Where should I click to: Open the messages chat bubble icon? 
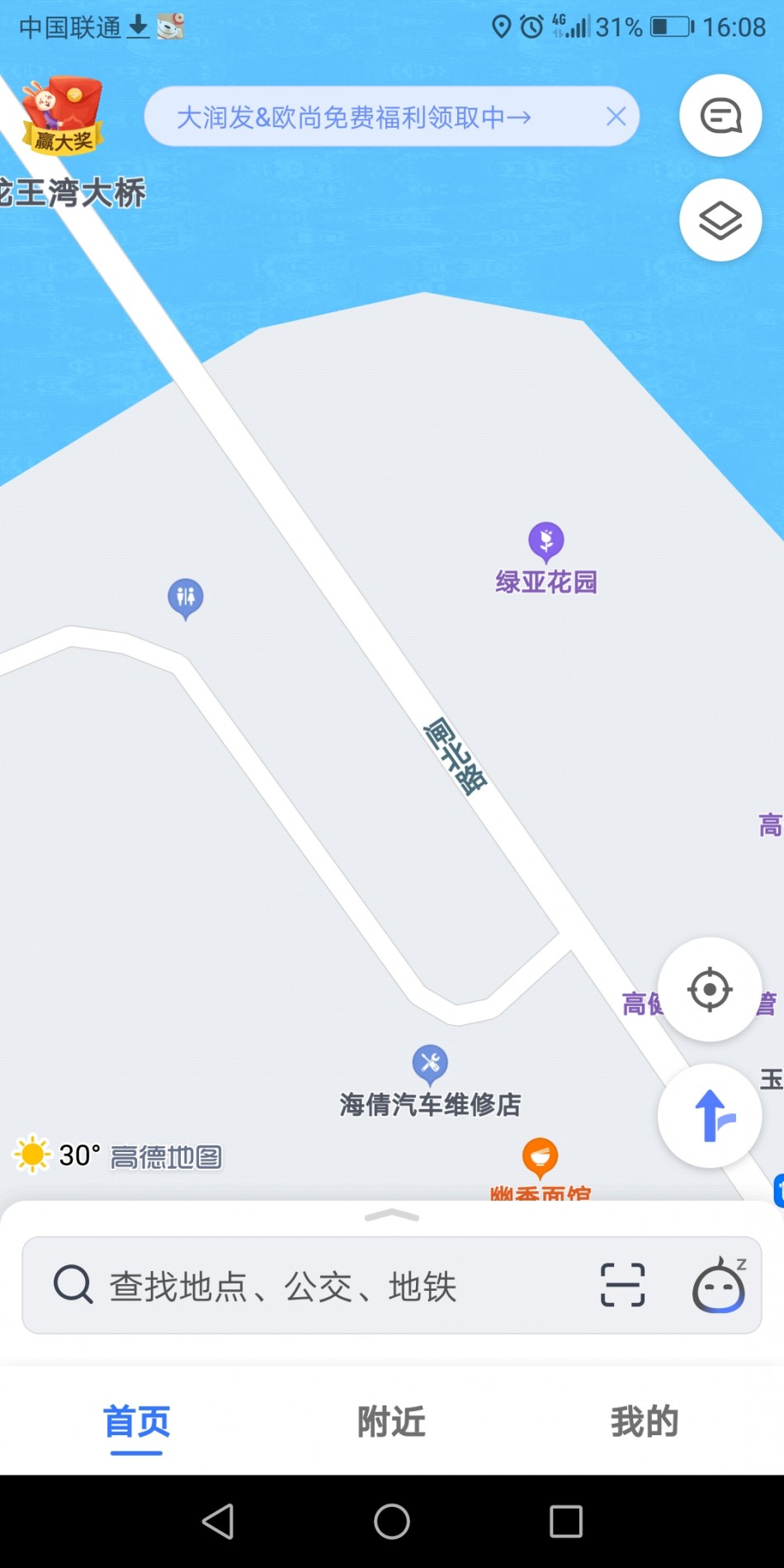720,116
